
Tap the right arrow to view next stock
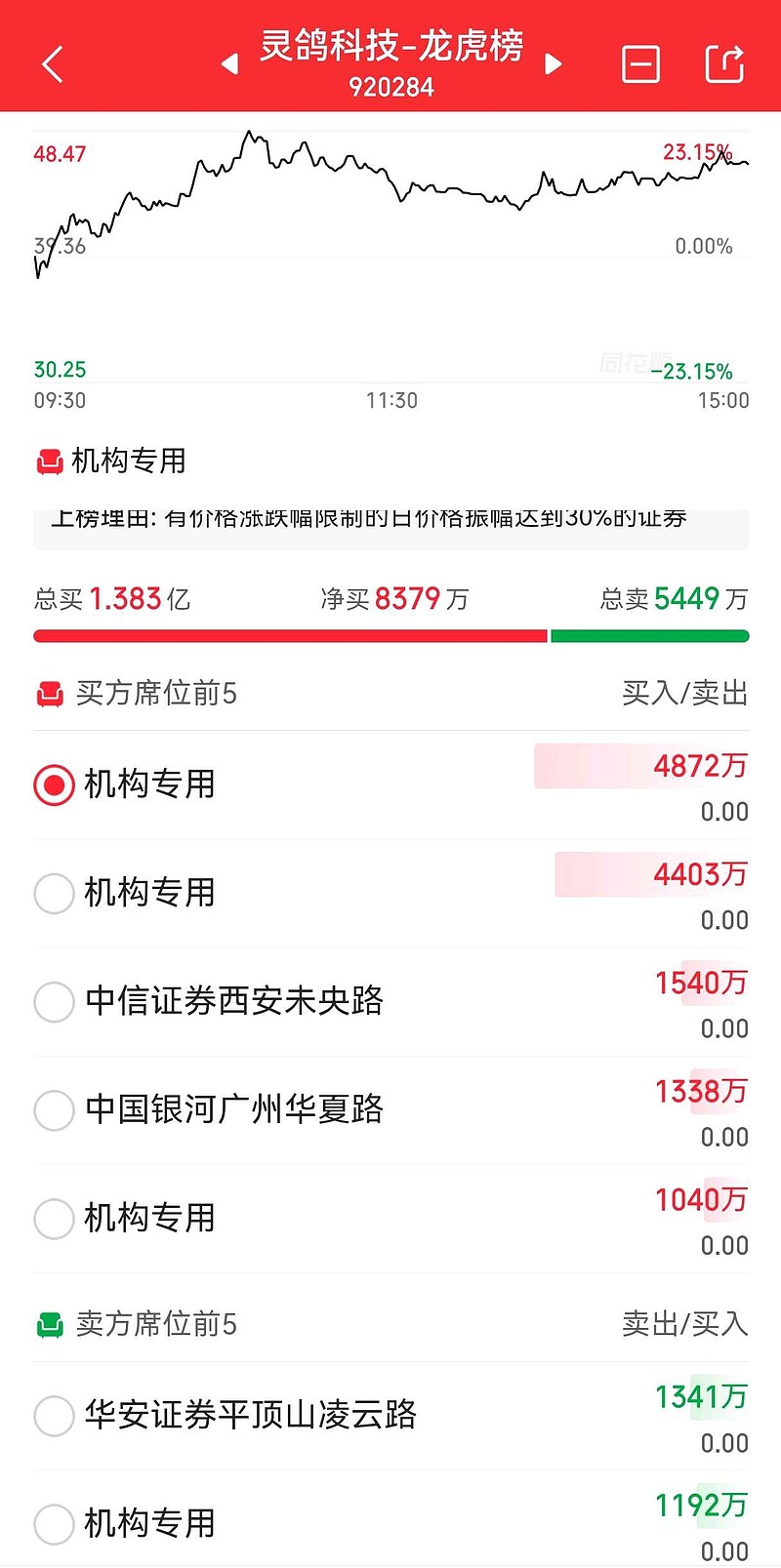point(554,63)
